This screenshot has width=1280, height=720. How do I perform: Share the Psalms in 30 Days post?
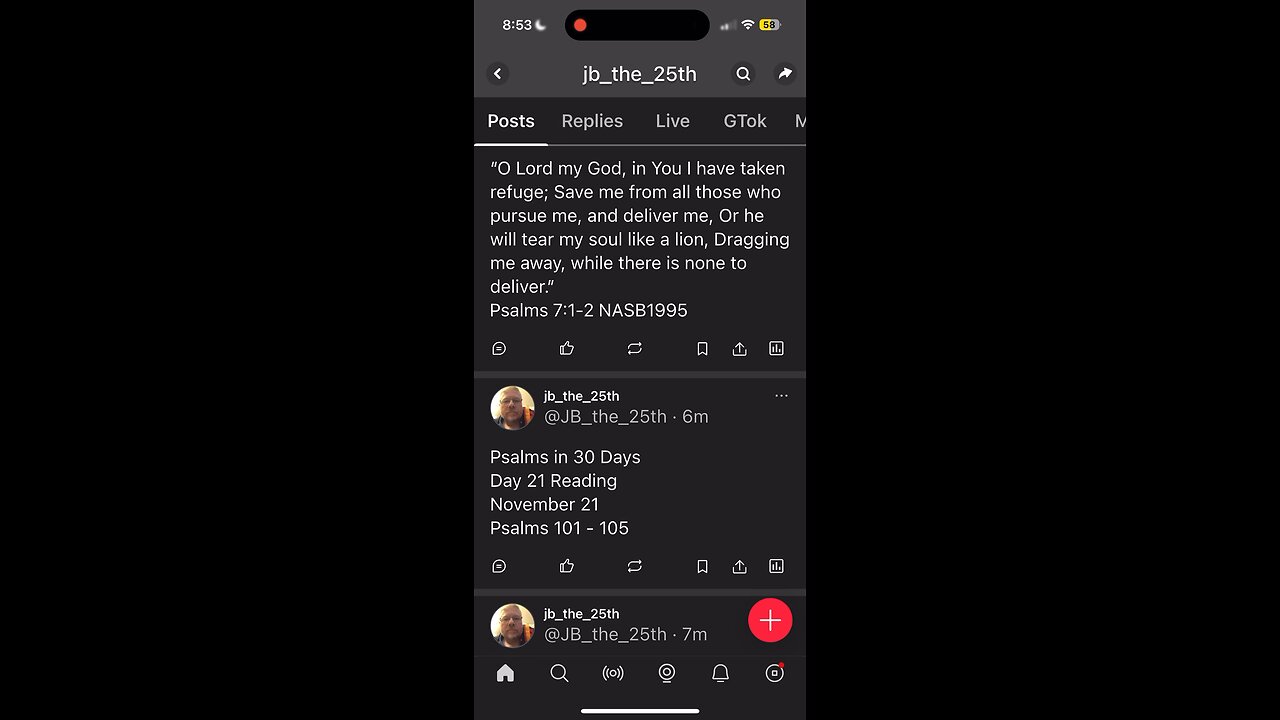pos(739,567)
